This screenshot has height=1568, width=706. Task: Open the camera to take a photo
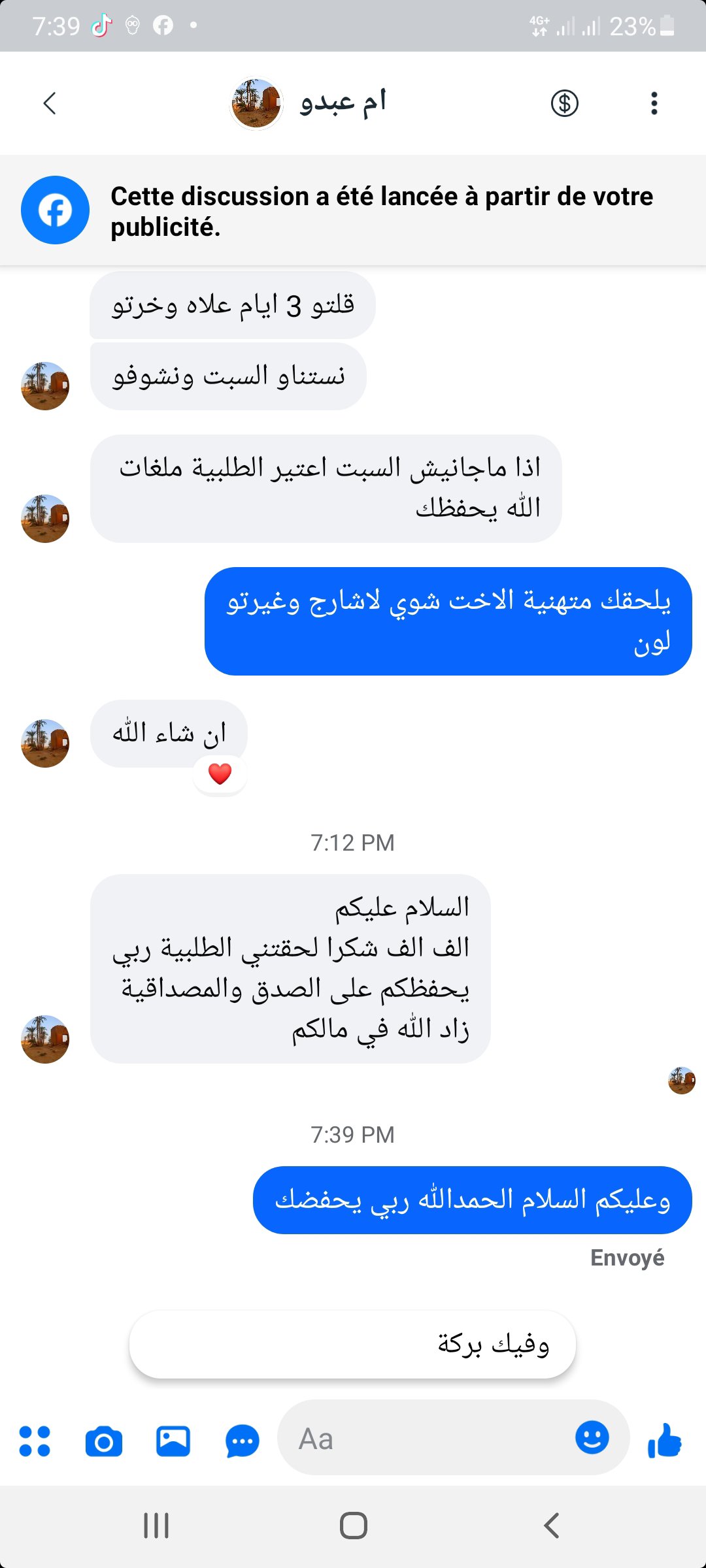[x=104, y=1441]
